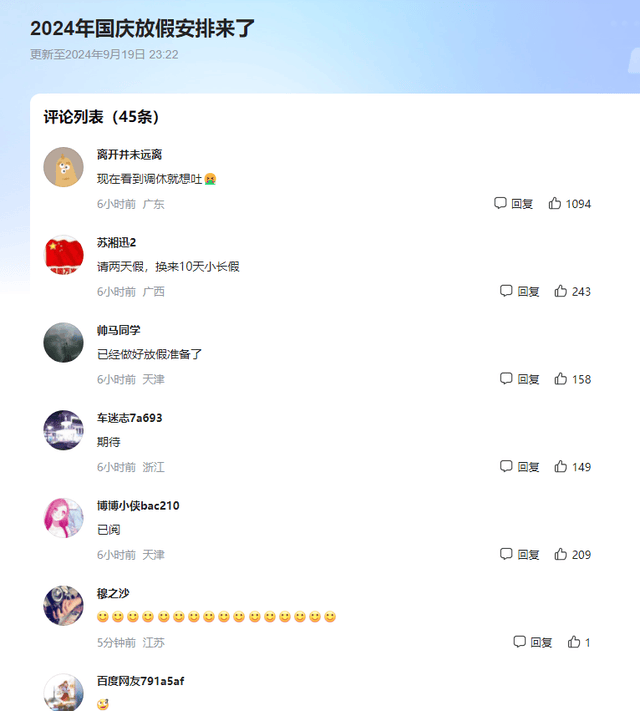Open 百度网友791a5af's profile name
640x711 pixels.
click(140, 681)
